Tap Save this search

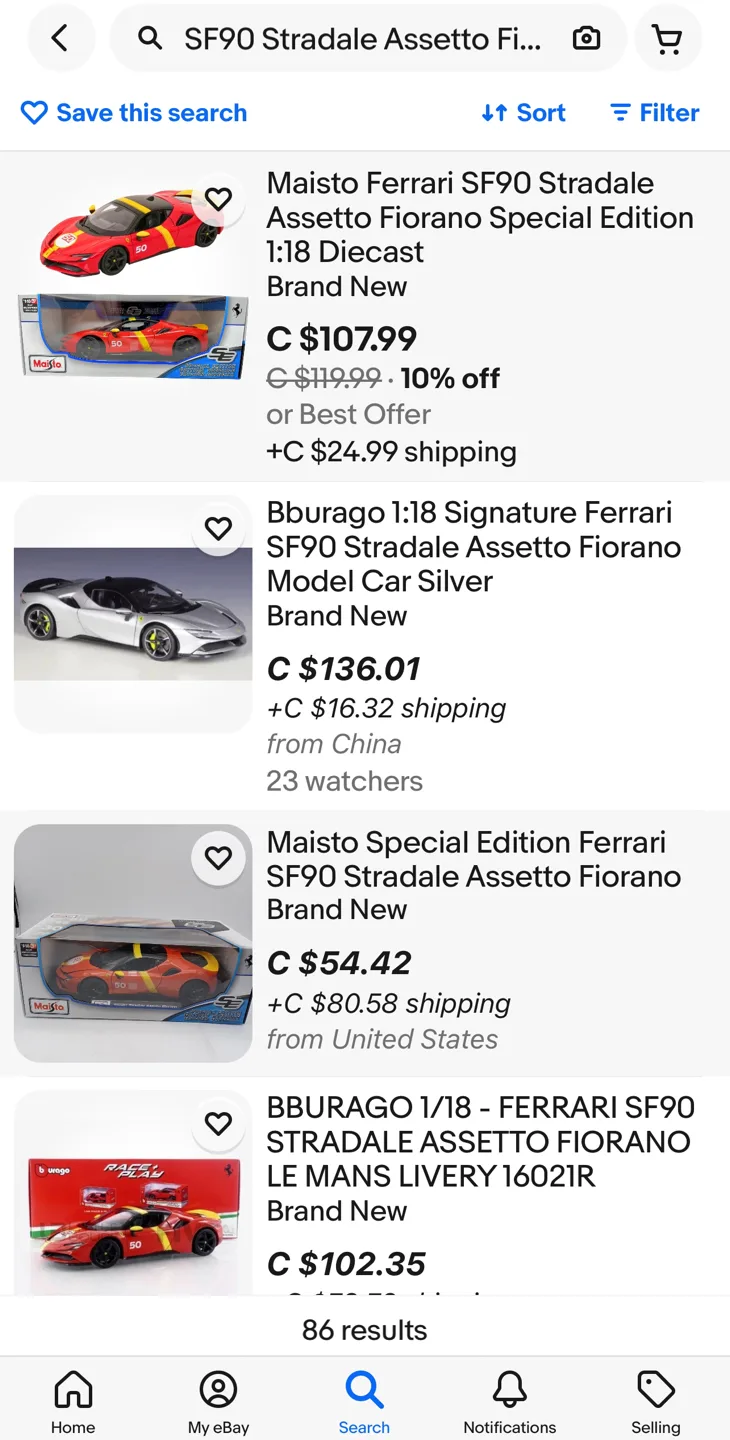[133, 112]
